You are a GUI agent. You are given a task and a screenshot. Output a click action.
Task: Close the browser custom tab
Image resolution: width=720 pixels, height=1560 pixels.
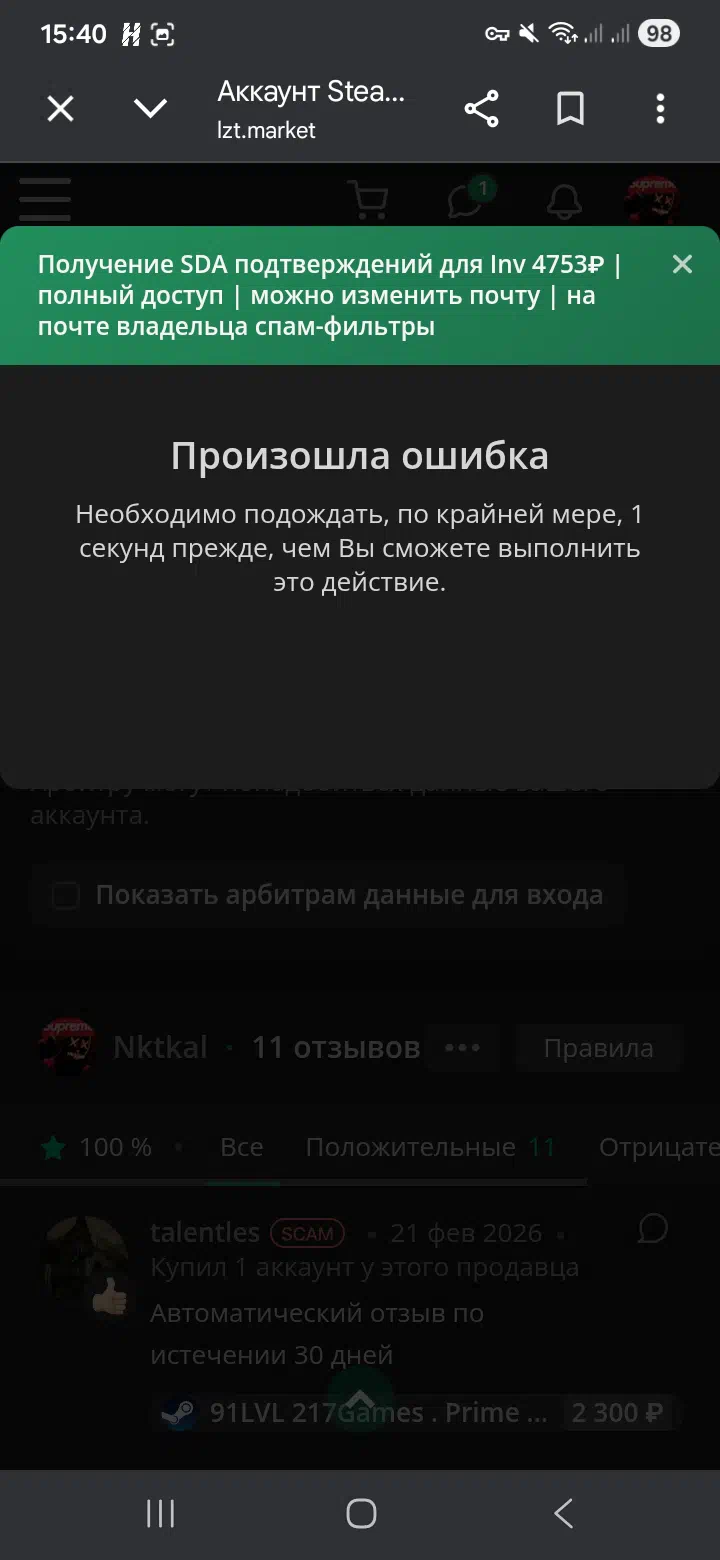point(61,108)
